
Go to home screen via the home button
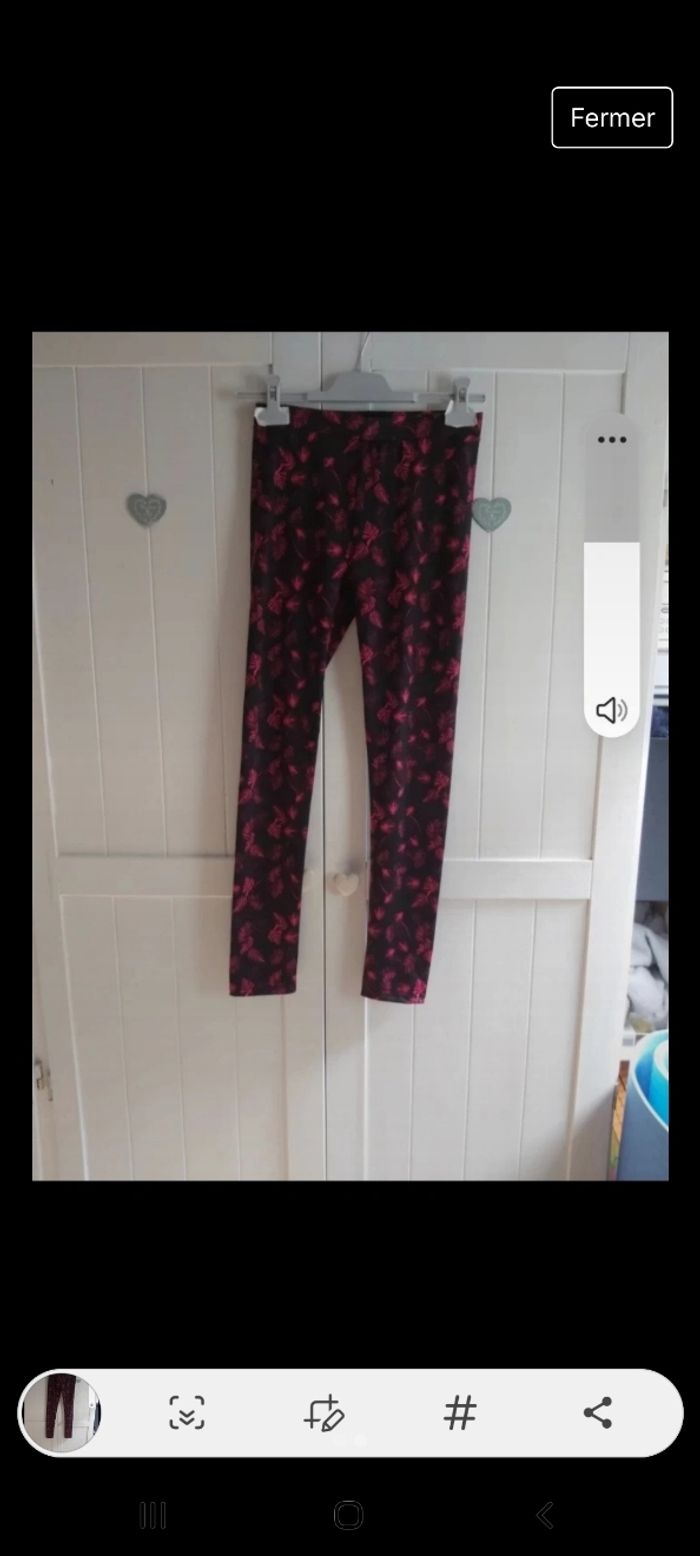(348, 1515)
